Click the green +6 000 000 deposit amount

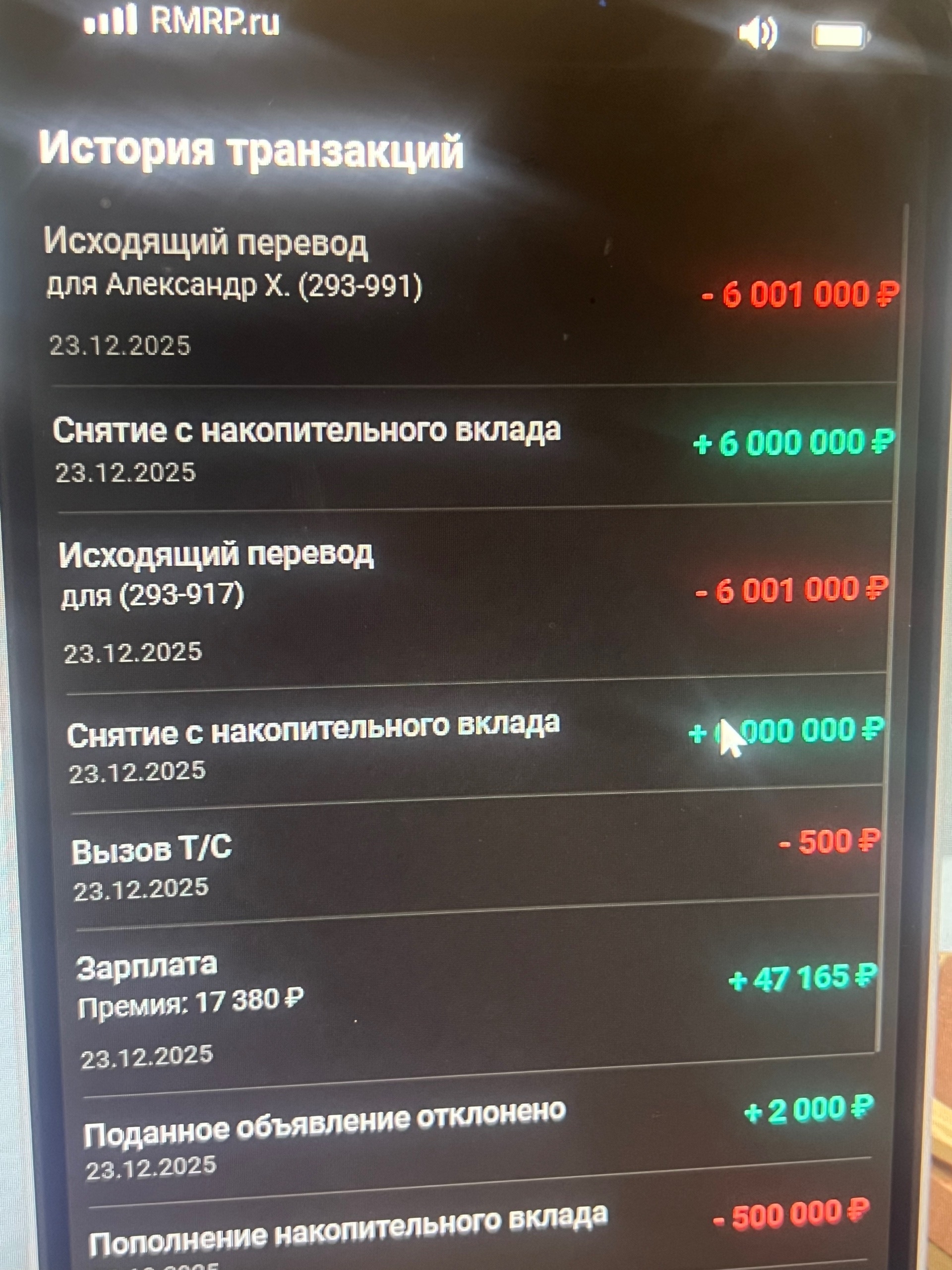(x=795, y=441)
